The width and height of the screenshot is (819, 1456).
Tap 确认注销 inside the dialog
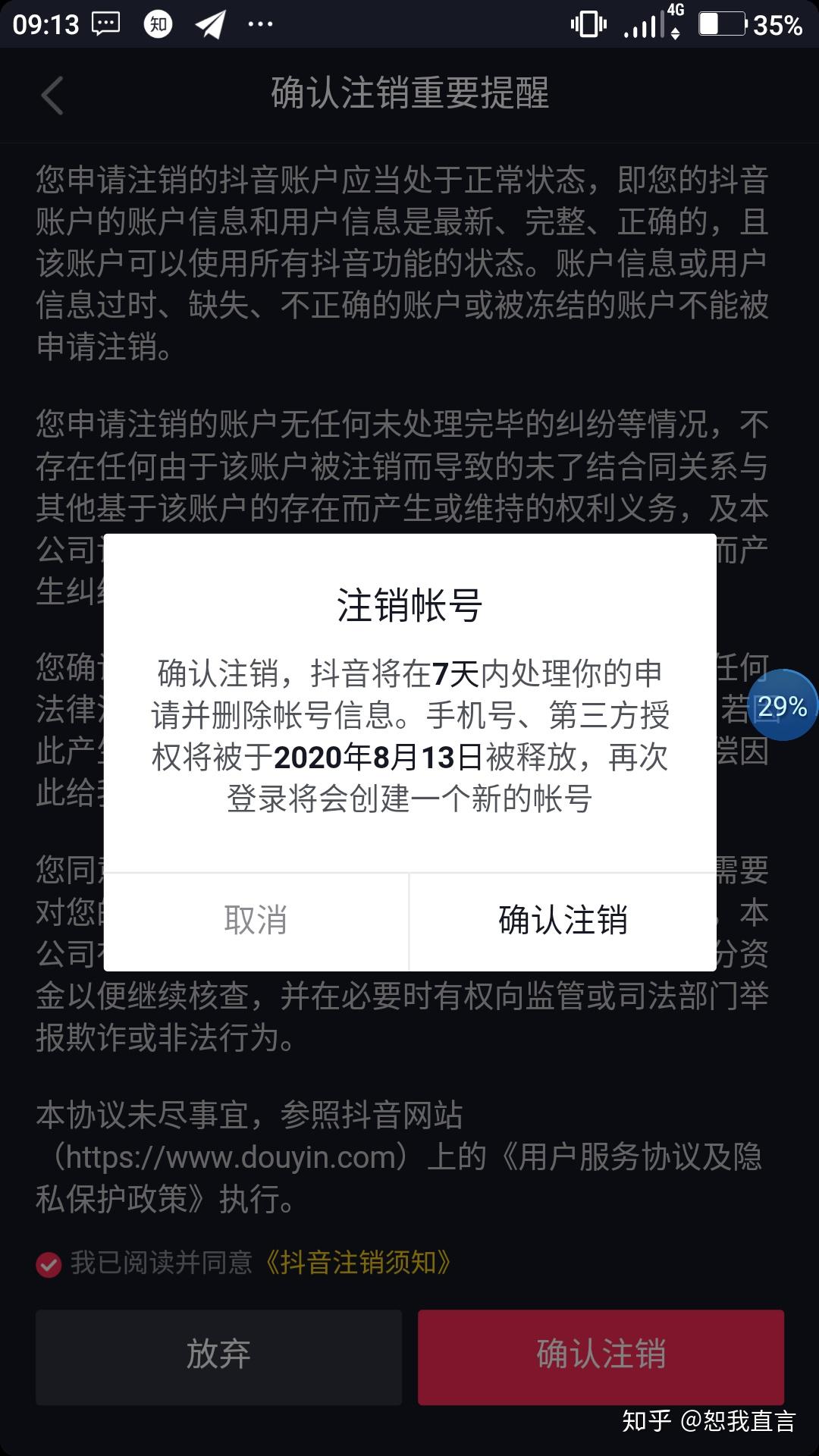click(x=563, y=920)
